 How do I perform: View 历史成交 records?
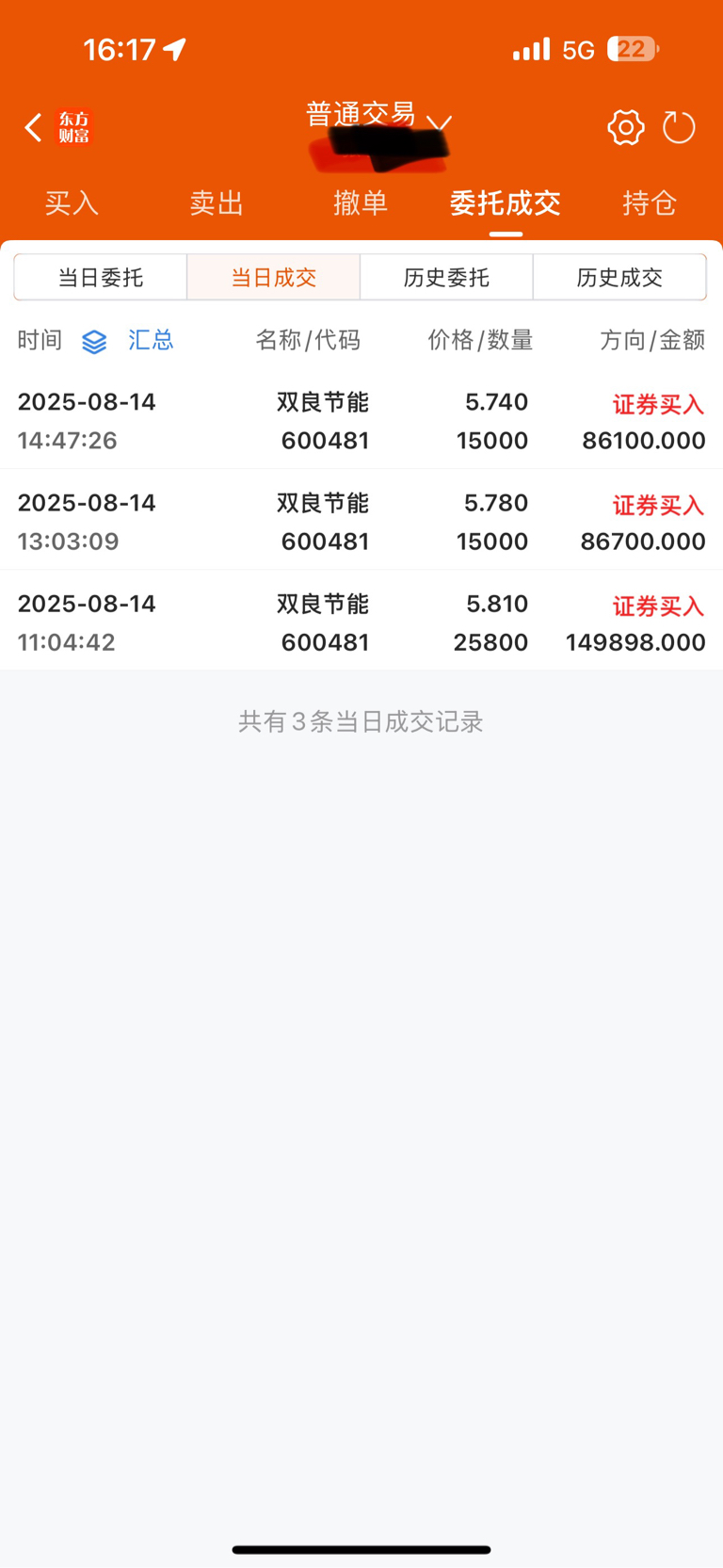pyautogui.click(x=619, y=277)
